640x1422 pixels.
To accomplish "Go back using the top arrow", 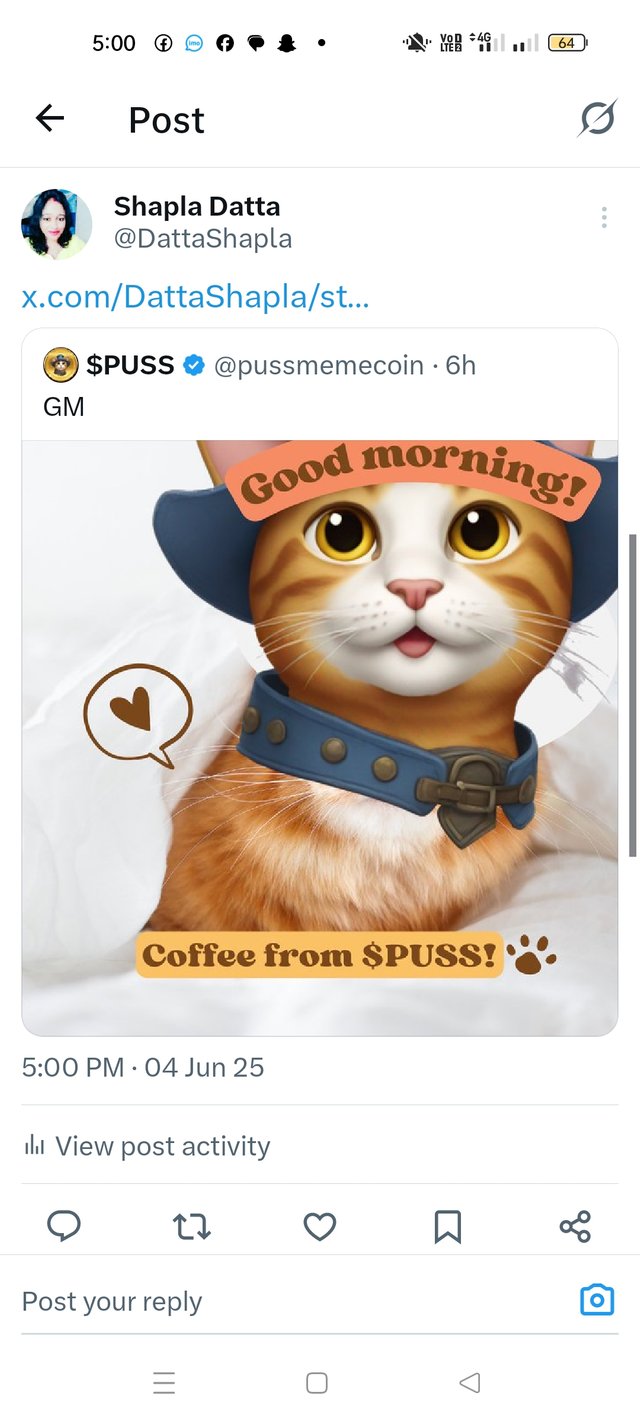I will point(50,119).
